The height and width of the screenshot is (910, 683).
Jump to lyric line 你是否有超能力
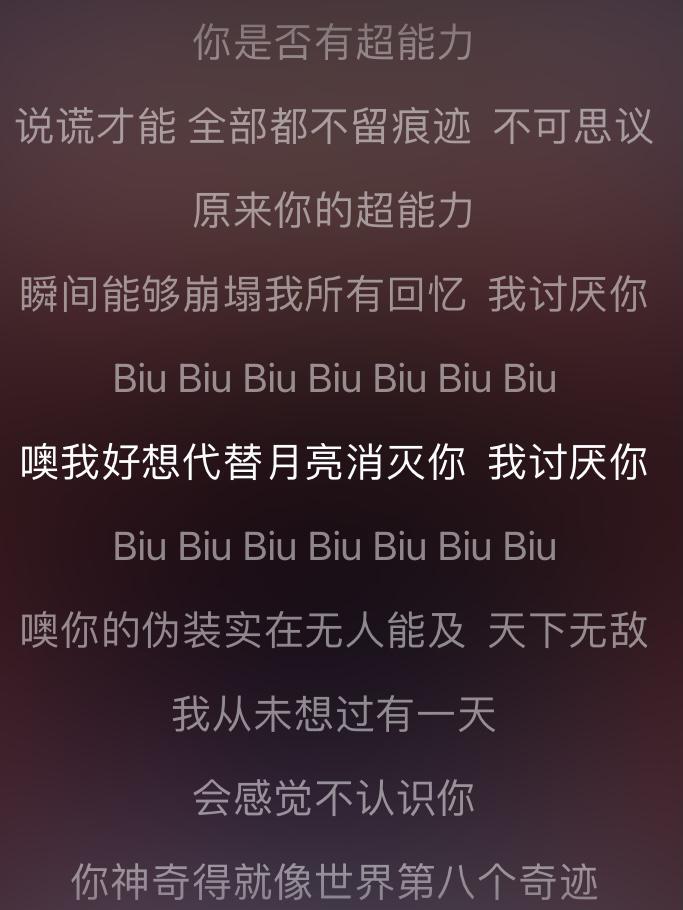point(333,43)
